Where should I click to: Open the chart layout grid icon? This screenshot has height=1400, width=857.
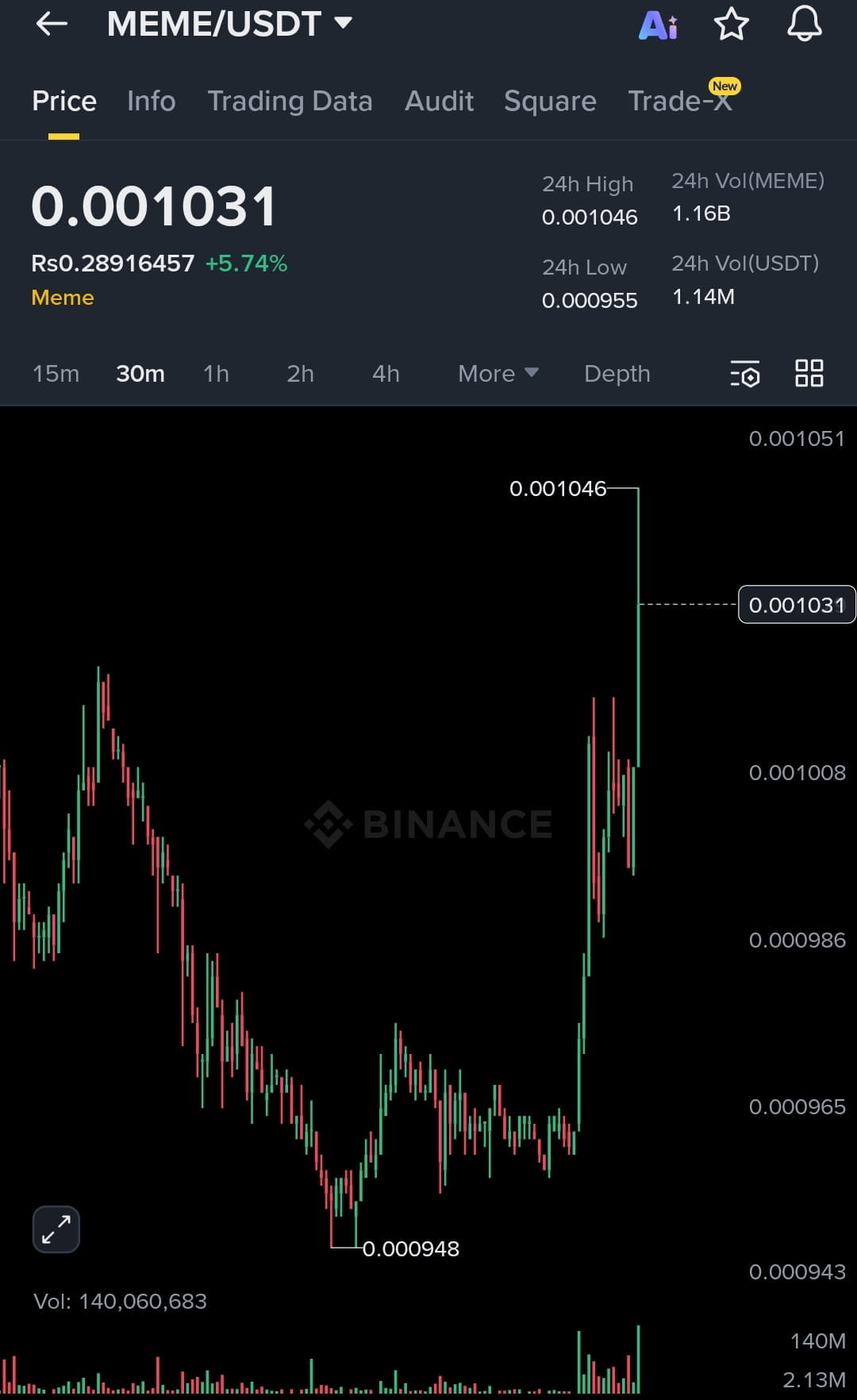[809, 373]
